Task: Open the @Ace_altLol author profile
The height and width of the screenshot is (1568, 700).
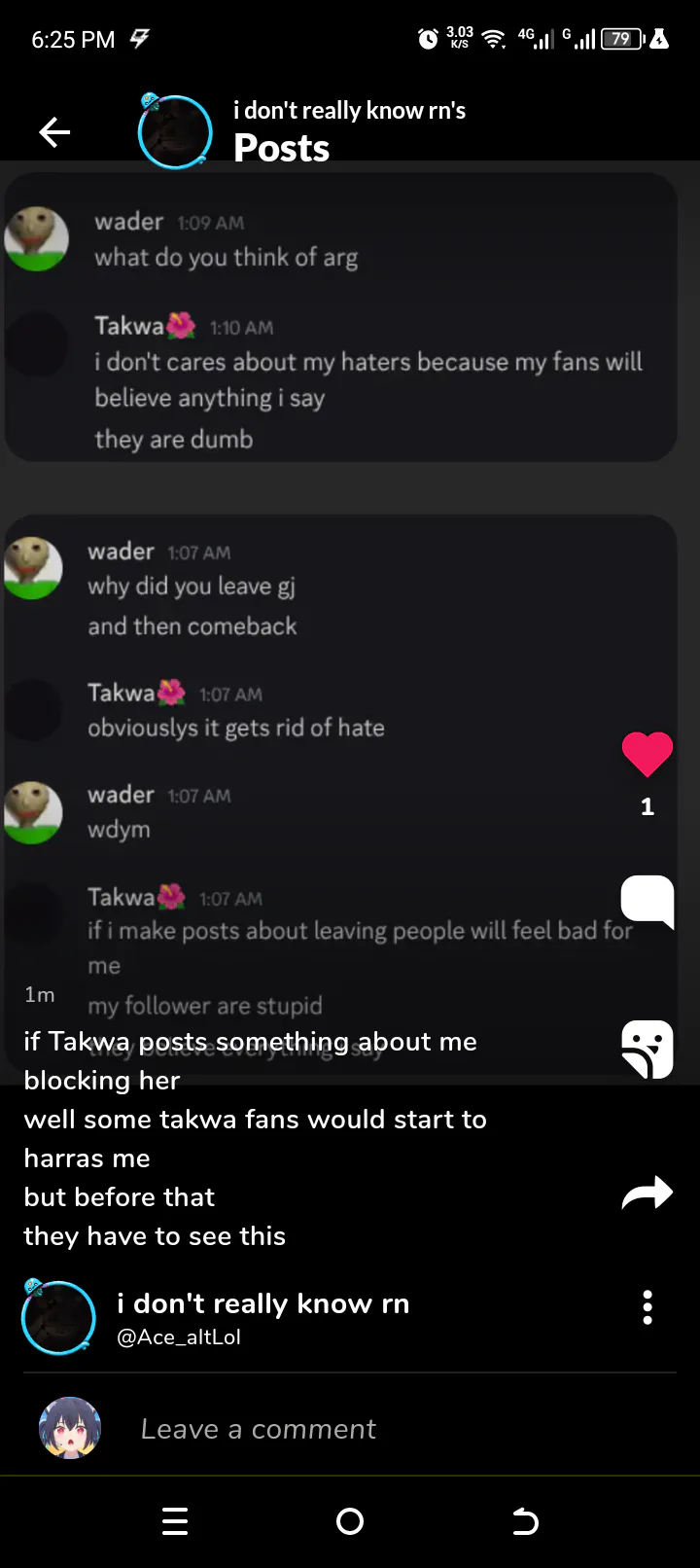Action: coord(179,1336)
